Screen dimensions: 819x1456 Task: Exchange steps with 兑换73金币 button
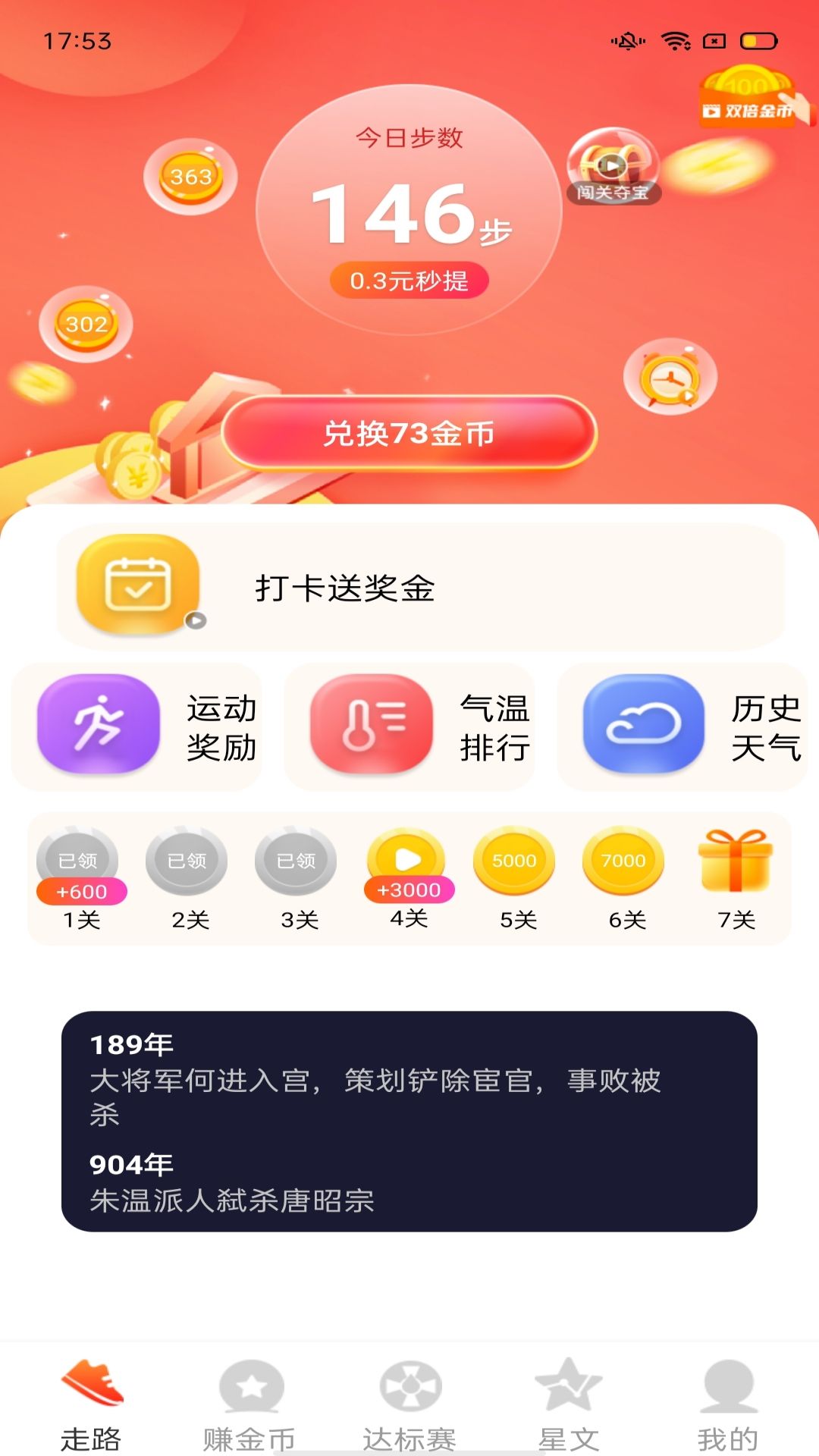tap(409, 433)
